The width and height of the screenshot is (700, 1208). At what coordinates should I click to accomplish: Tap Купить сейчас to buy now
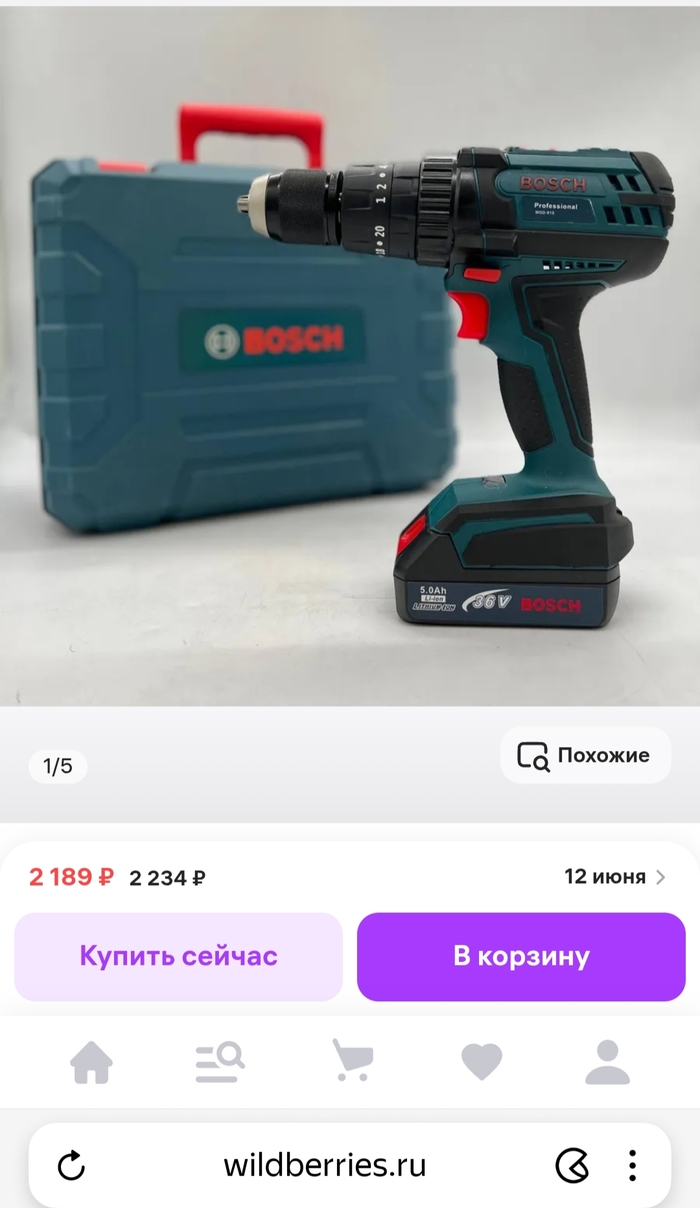tap(178, 956)
